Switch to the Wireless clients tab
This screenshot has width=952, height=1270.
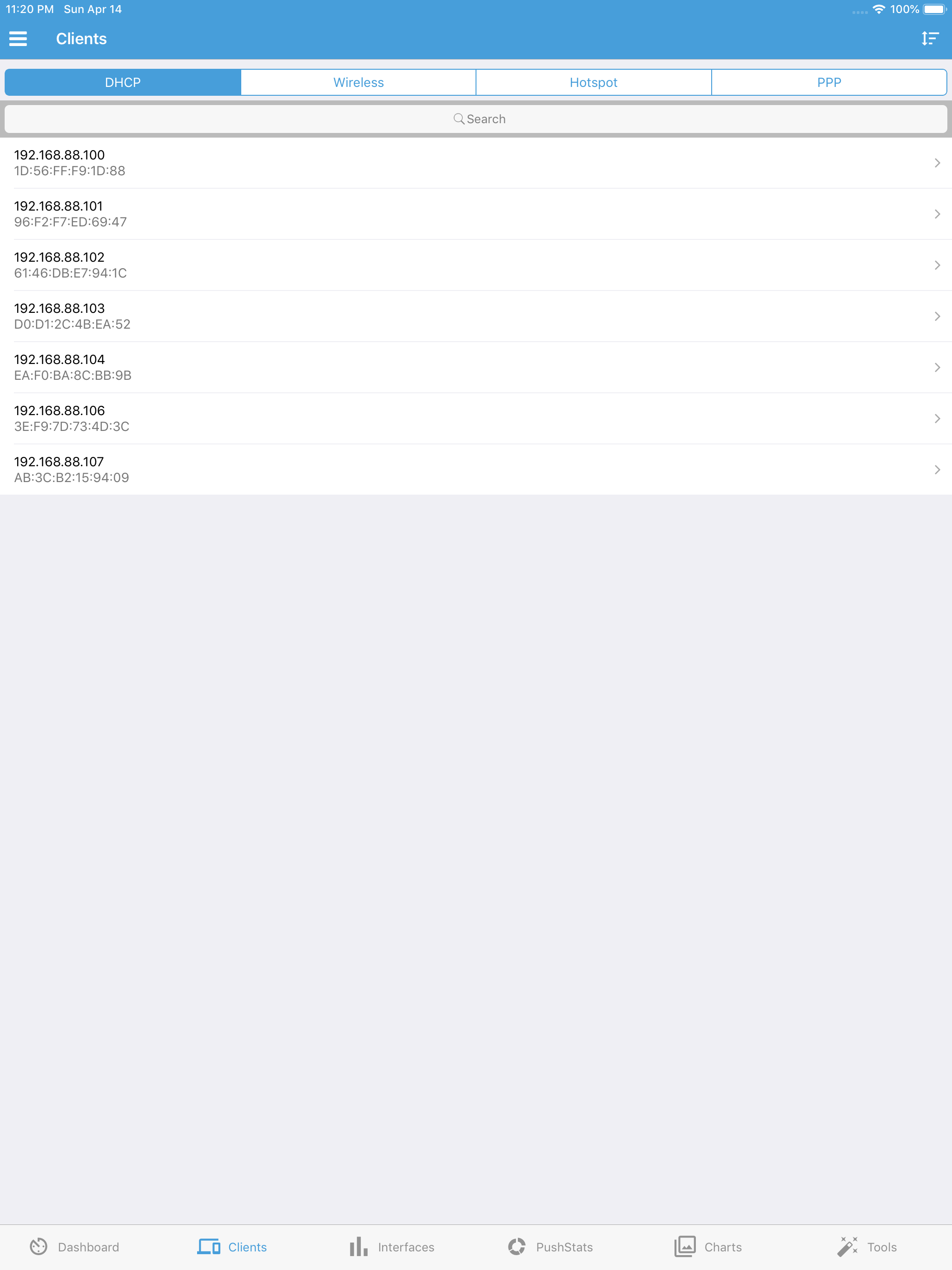point(358,82)
